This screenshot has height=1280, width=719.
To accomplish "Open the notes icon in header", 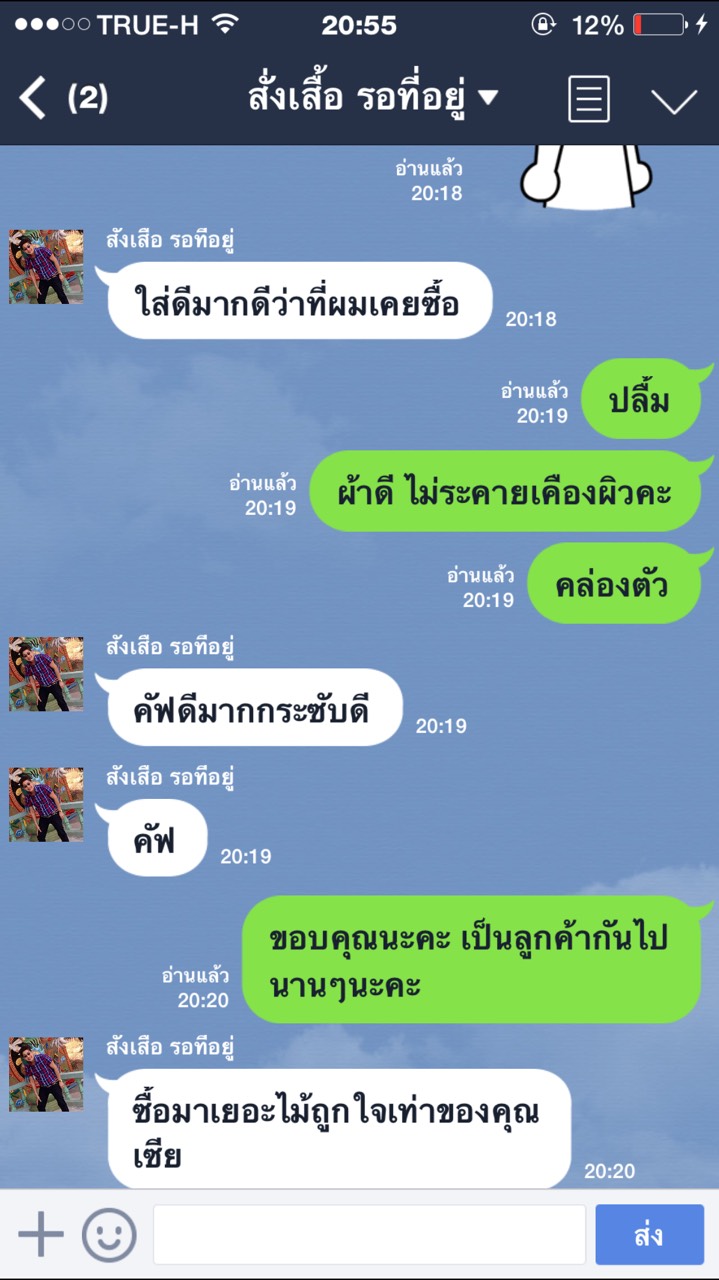I will tap(588, 99).
